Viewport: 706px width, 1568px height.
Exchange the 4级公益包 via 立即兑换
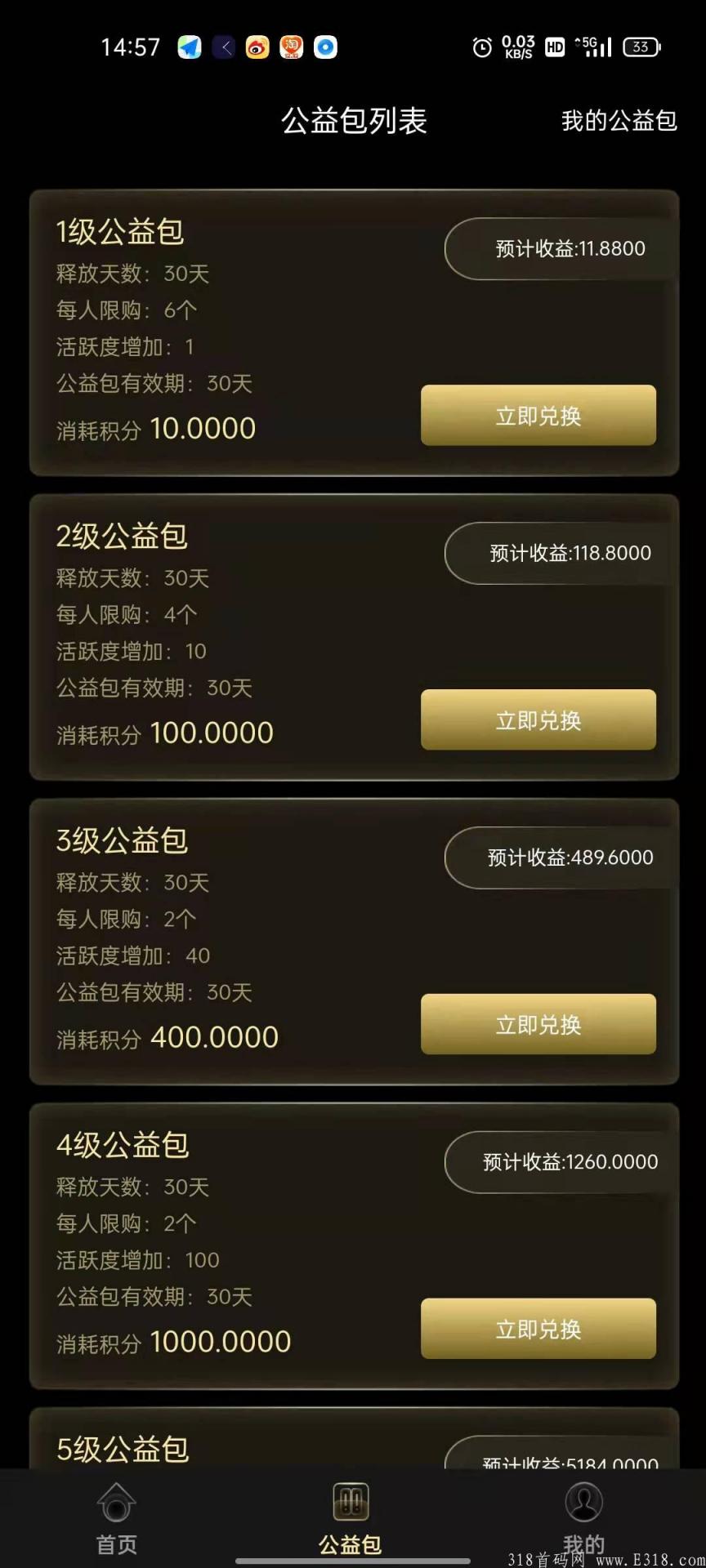coord(538,1329)
